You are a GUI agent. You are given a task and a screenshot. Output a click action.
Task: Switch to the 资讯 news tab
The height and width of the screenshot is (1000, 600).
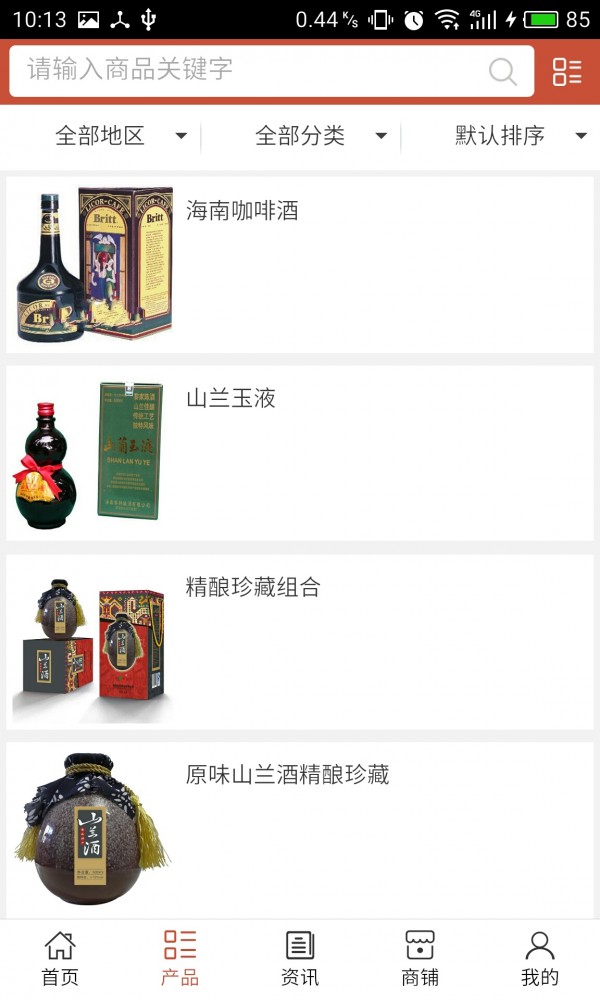pyautogui.click(x=300, y=958)
